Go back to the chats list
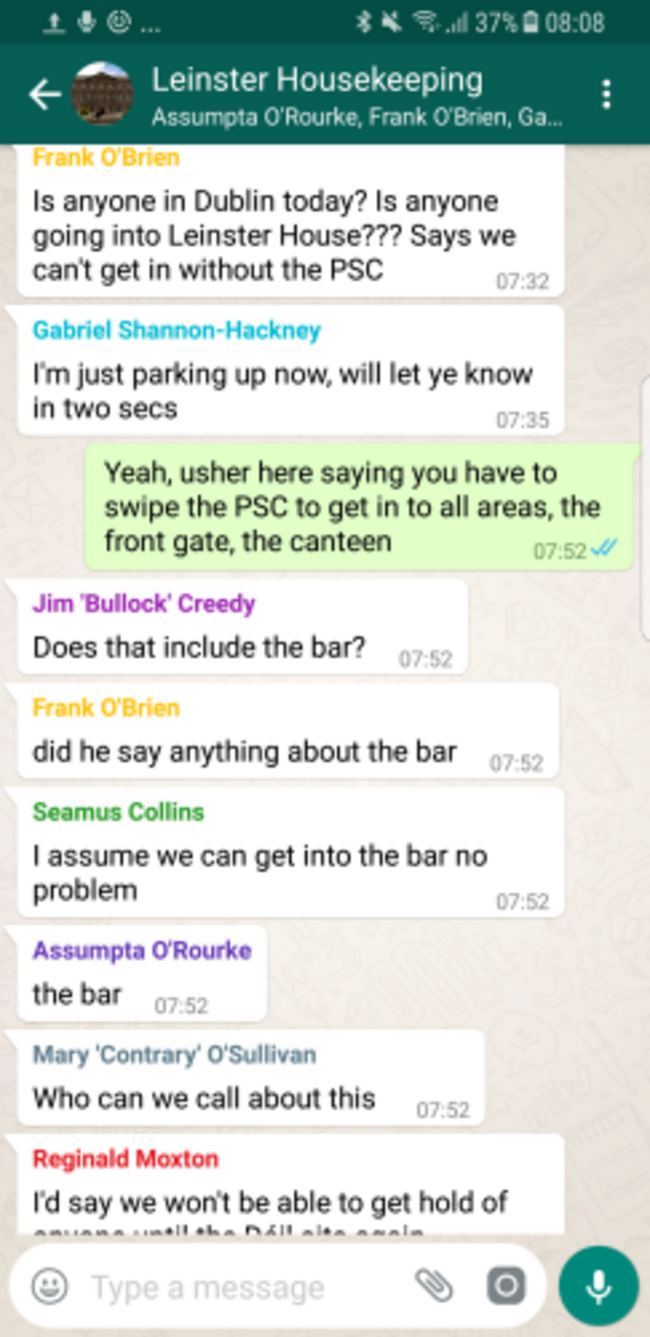650x1337 pixels. click(43, 95)
